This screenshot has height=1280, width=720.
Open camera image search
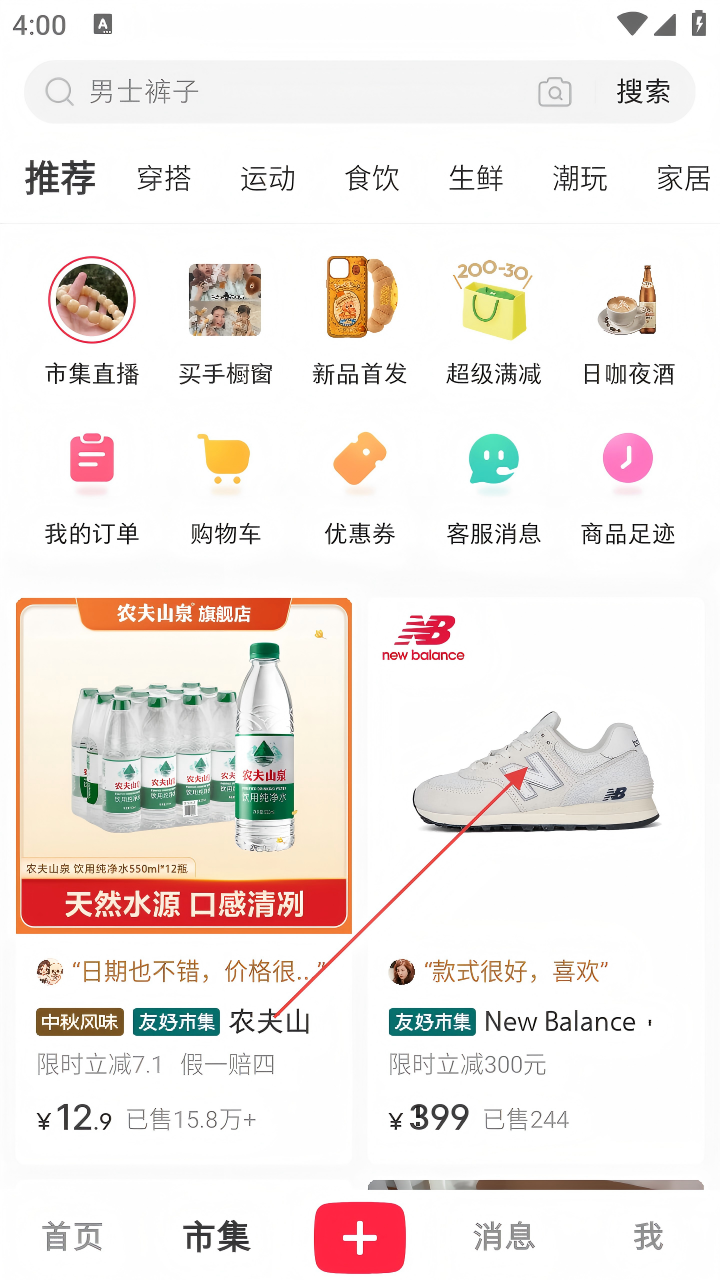tap(555, 92)
